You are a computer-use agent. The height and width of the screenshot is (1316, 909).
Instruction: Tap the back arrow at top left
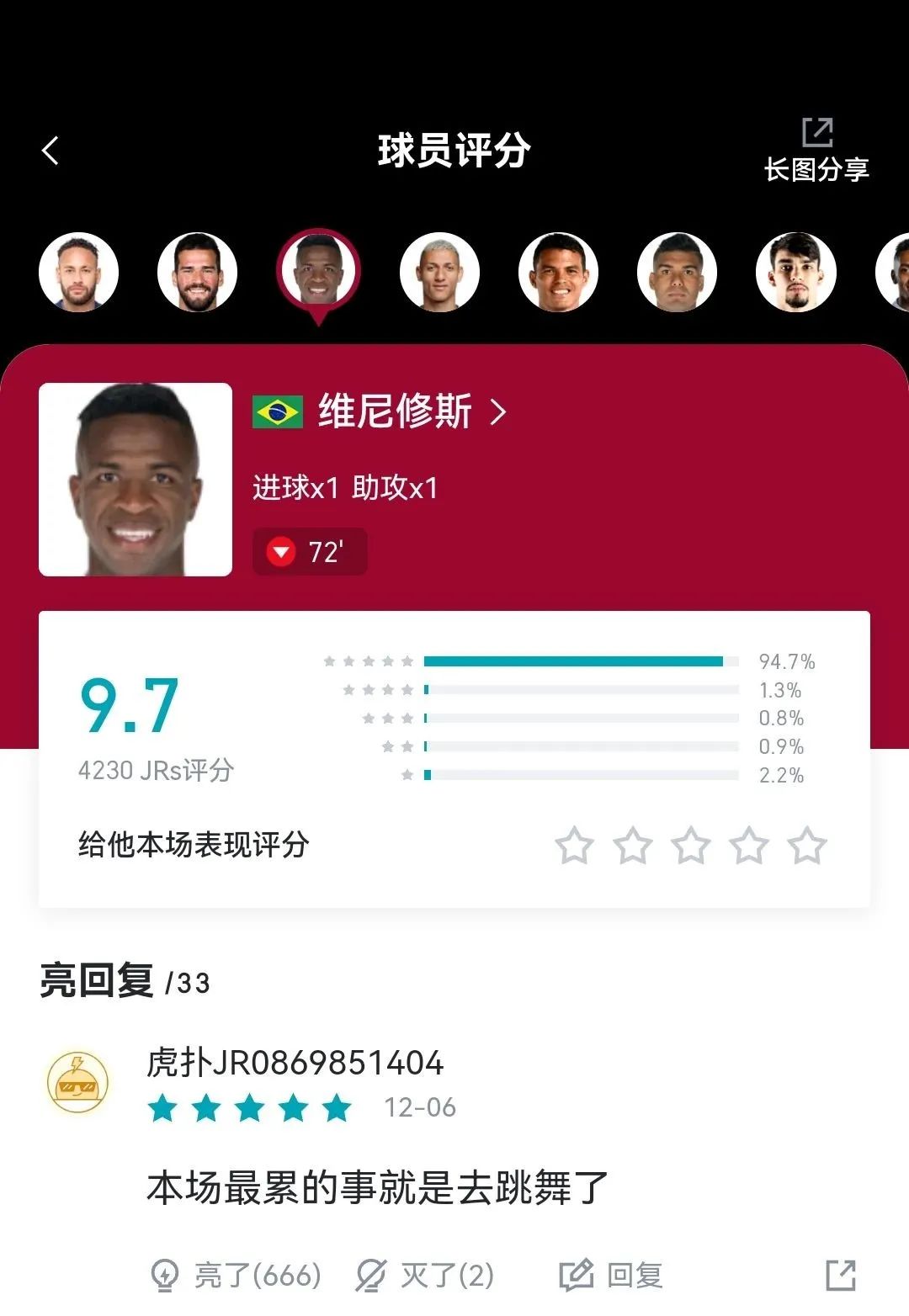(x=50, y=151)
